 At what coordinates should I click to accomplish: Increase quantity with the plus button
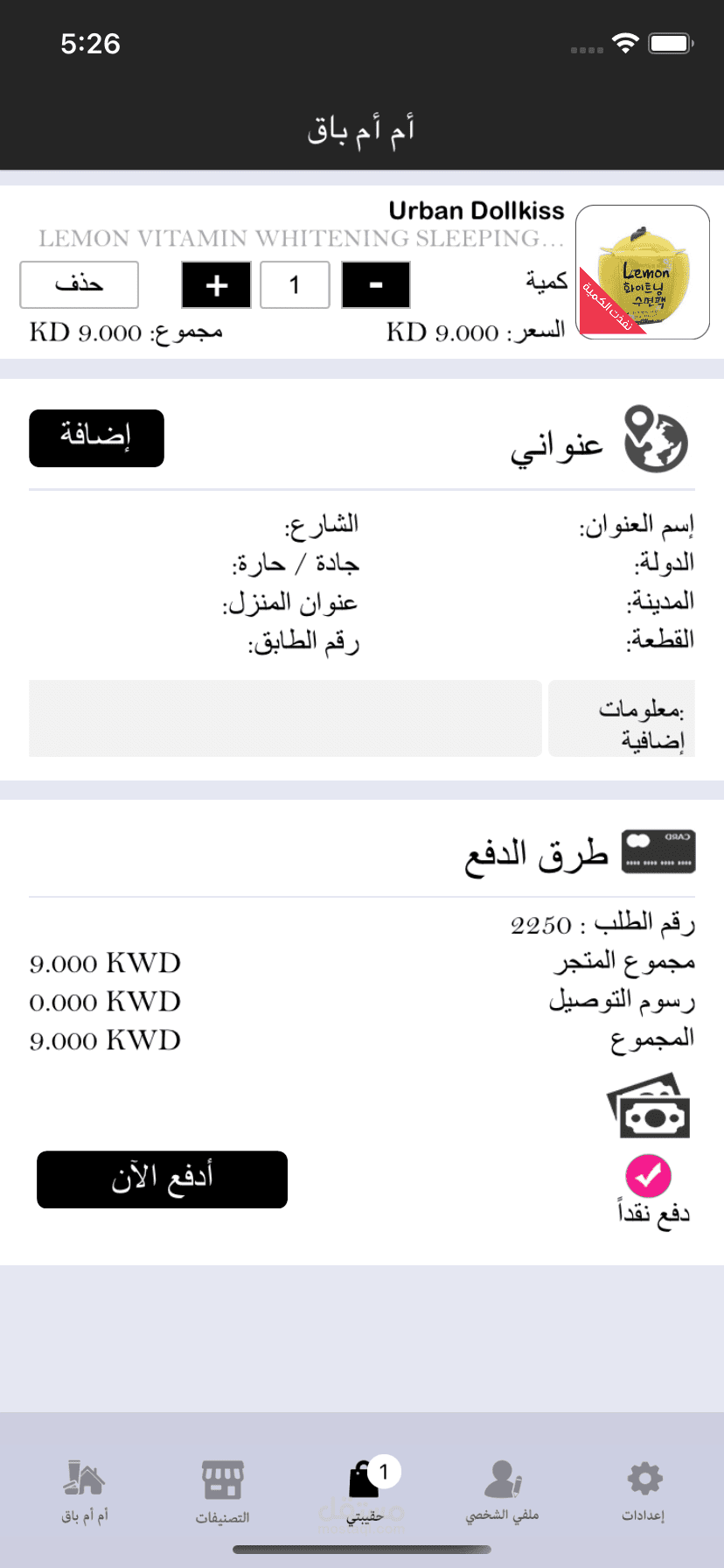click(x=216, y=284)
